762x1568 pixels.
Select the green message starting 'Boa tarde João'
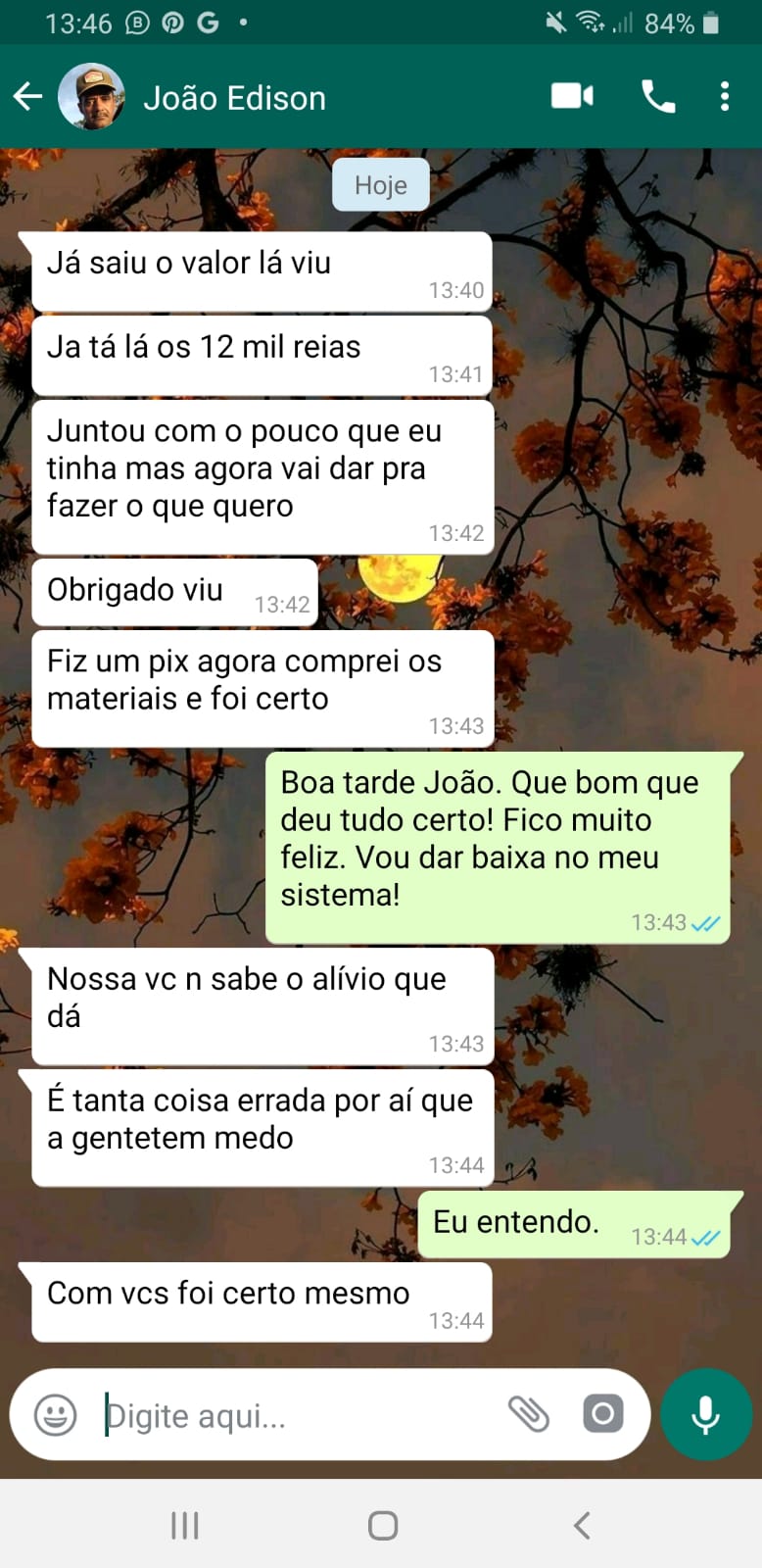(x=490, y=843)
